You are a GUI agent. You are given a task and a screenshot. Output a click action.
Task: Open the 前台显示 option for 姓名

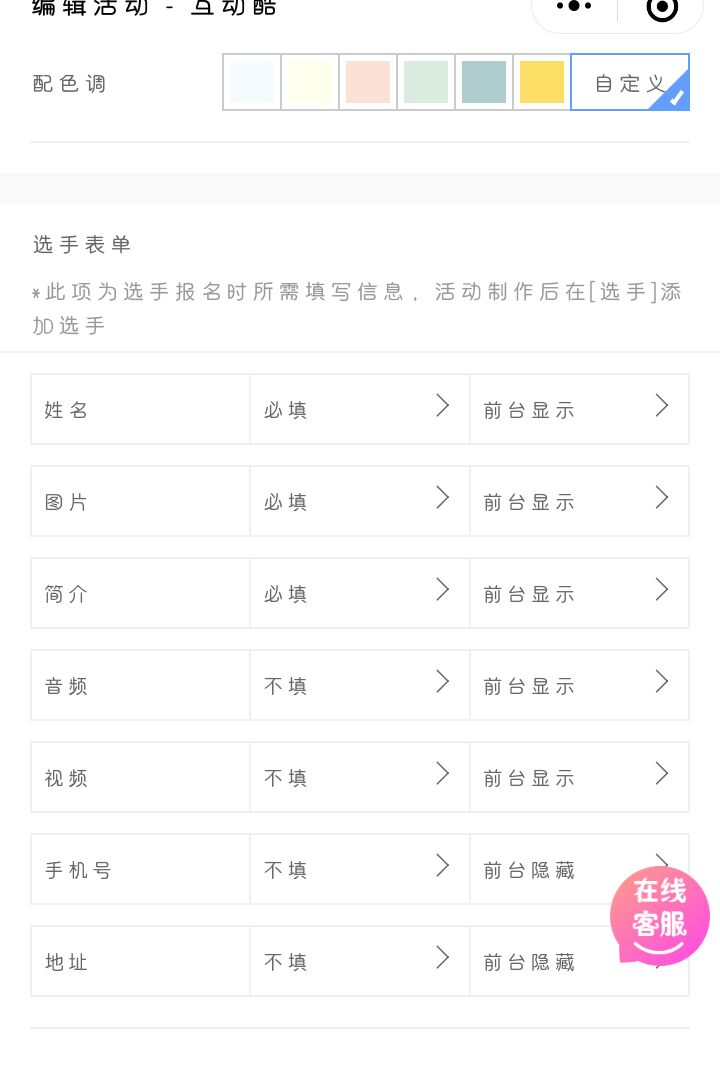[x=579, y=409]
